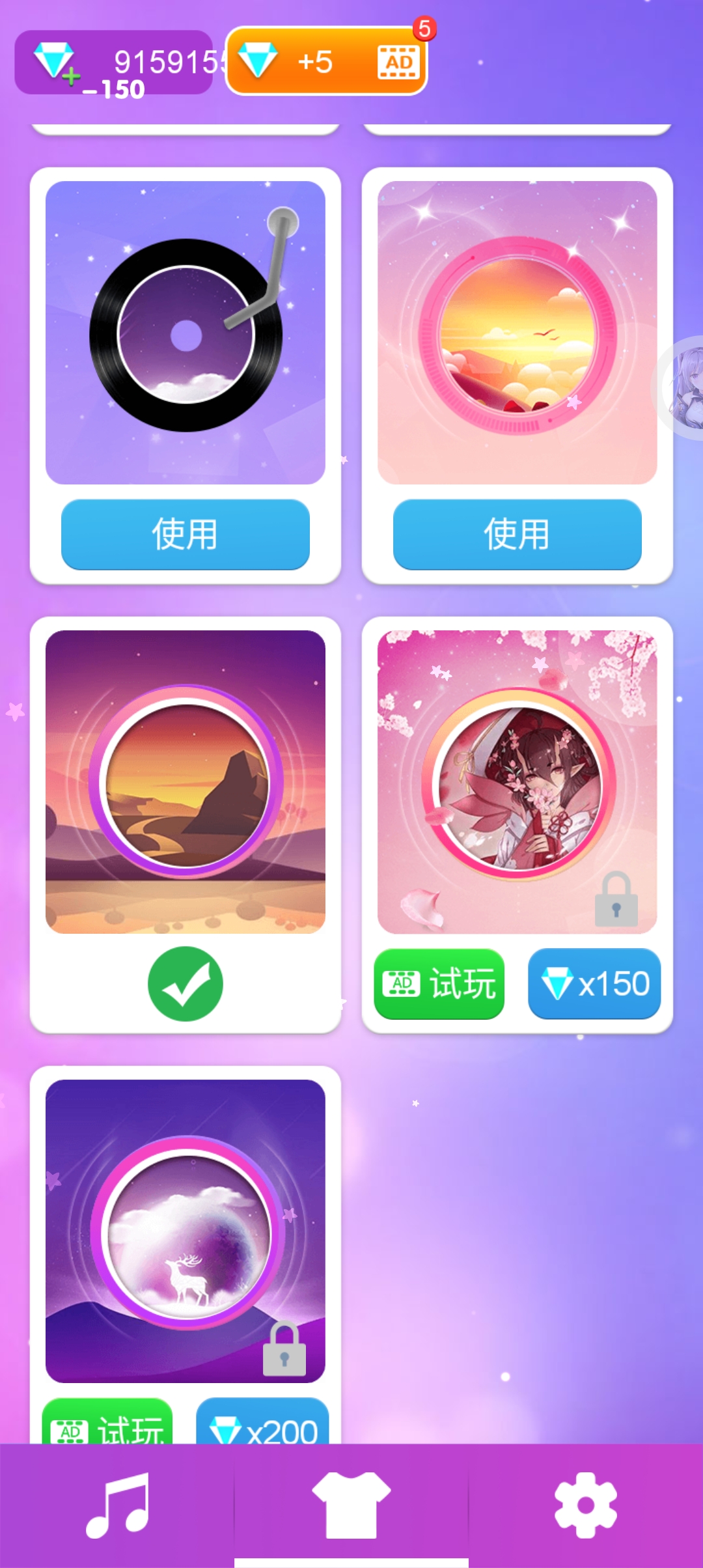Open the floating anime character bubble
703x1568 pixels.
coord(683,389)
